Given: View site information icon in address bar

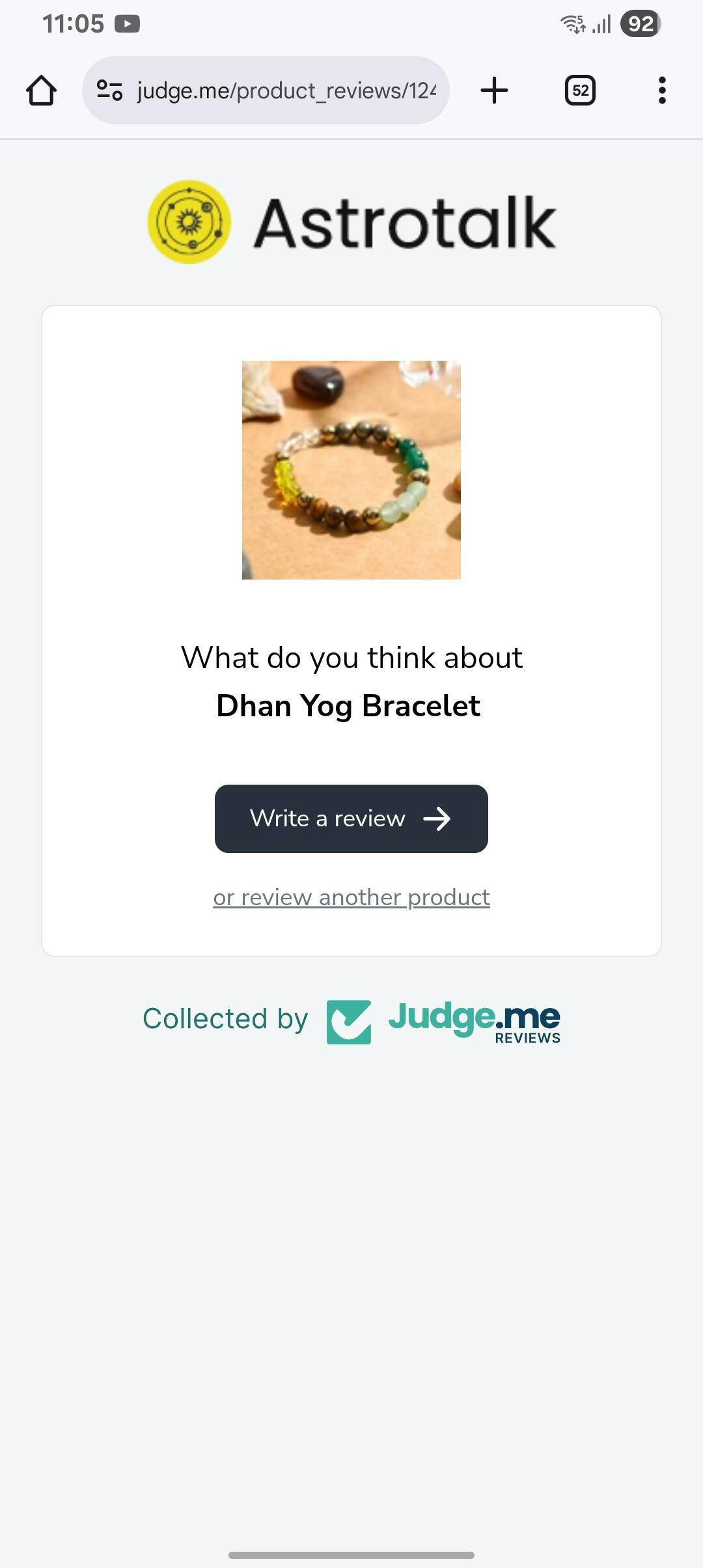Looking at the screenshot, I should (109, 90).
